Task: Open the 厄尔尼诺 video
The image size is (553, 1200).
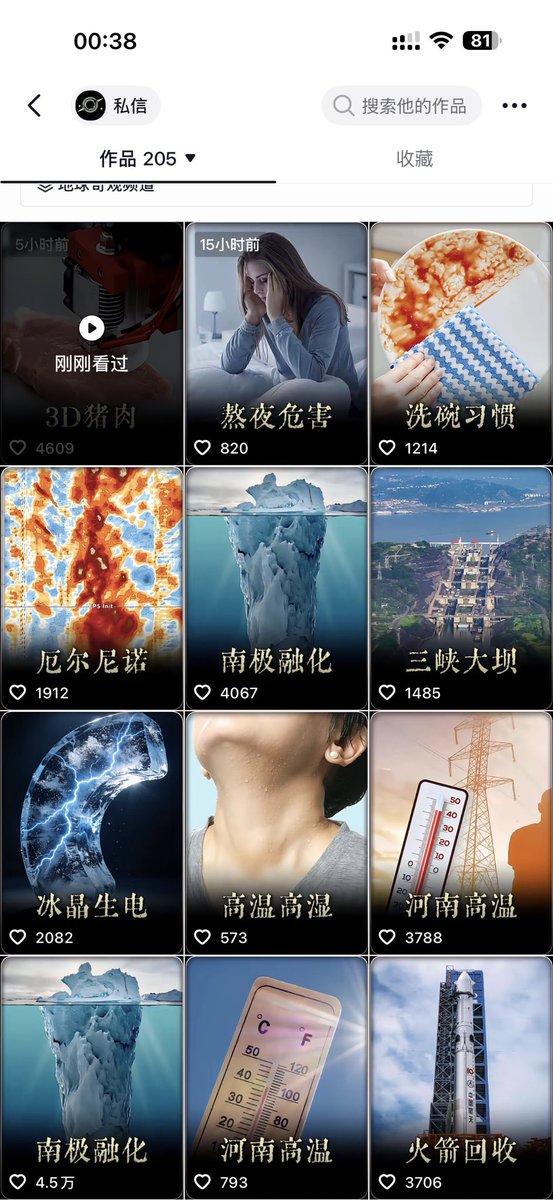Action: click(92, 588)
